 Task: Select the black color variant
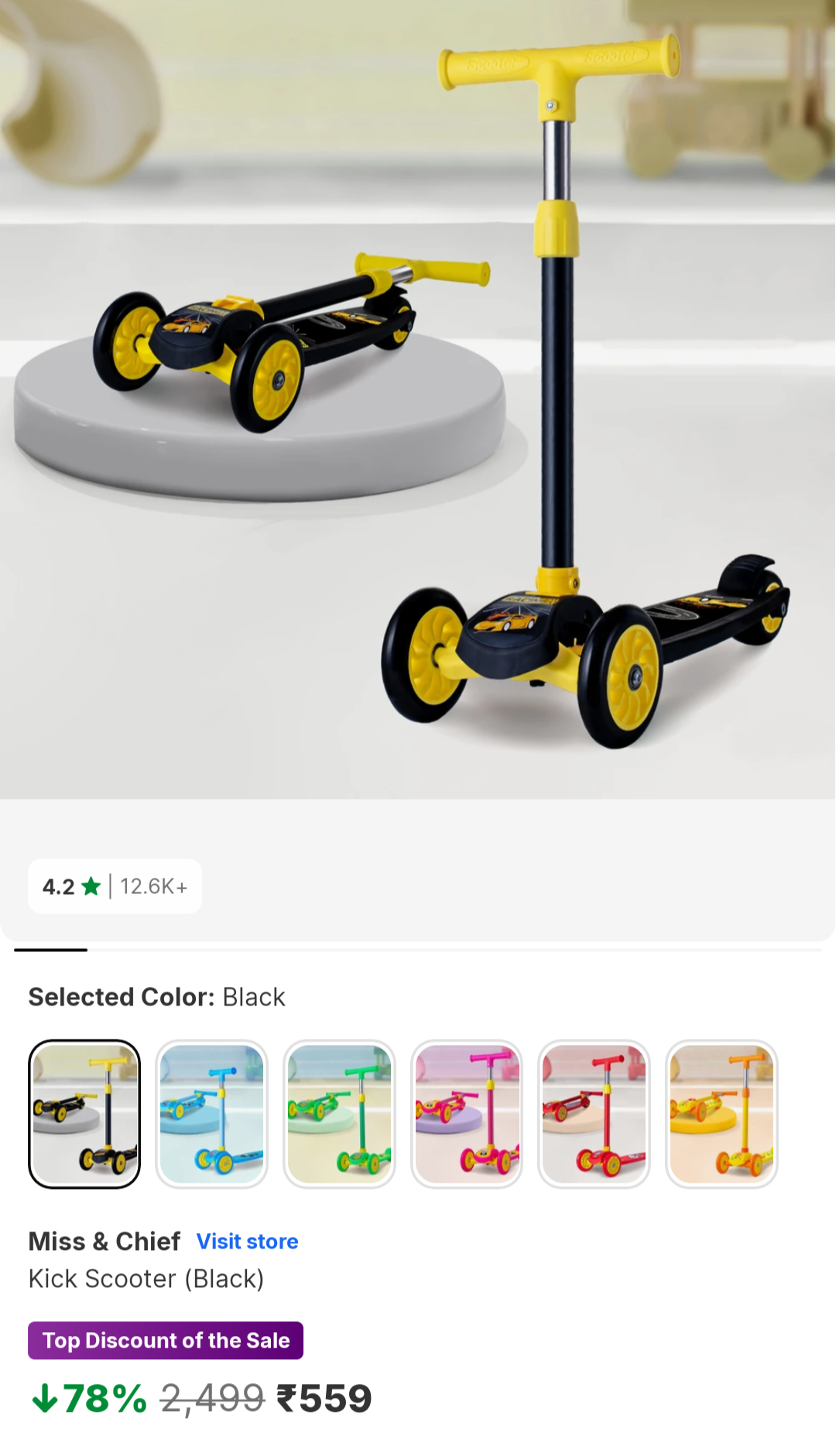[x=84, y=1114]
